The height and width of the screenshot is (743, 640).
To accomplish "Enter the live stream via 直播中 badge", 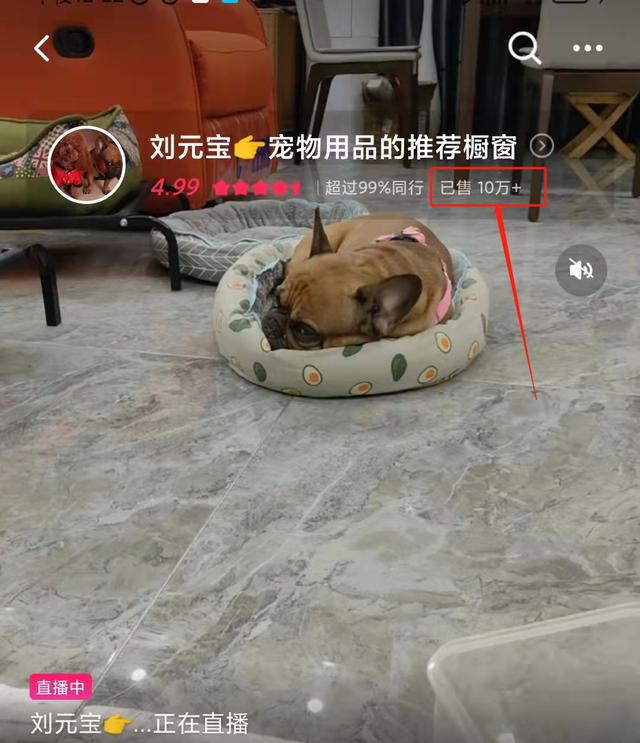I will click(x=62, y=687).
